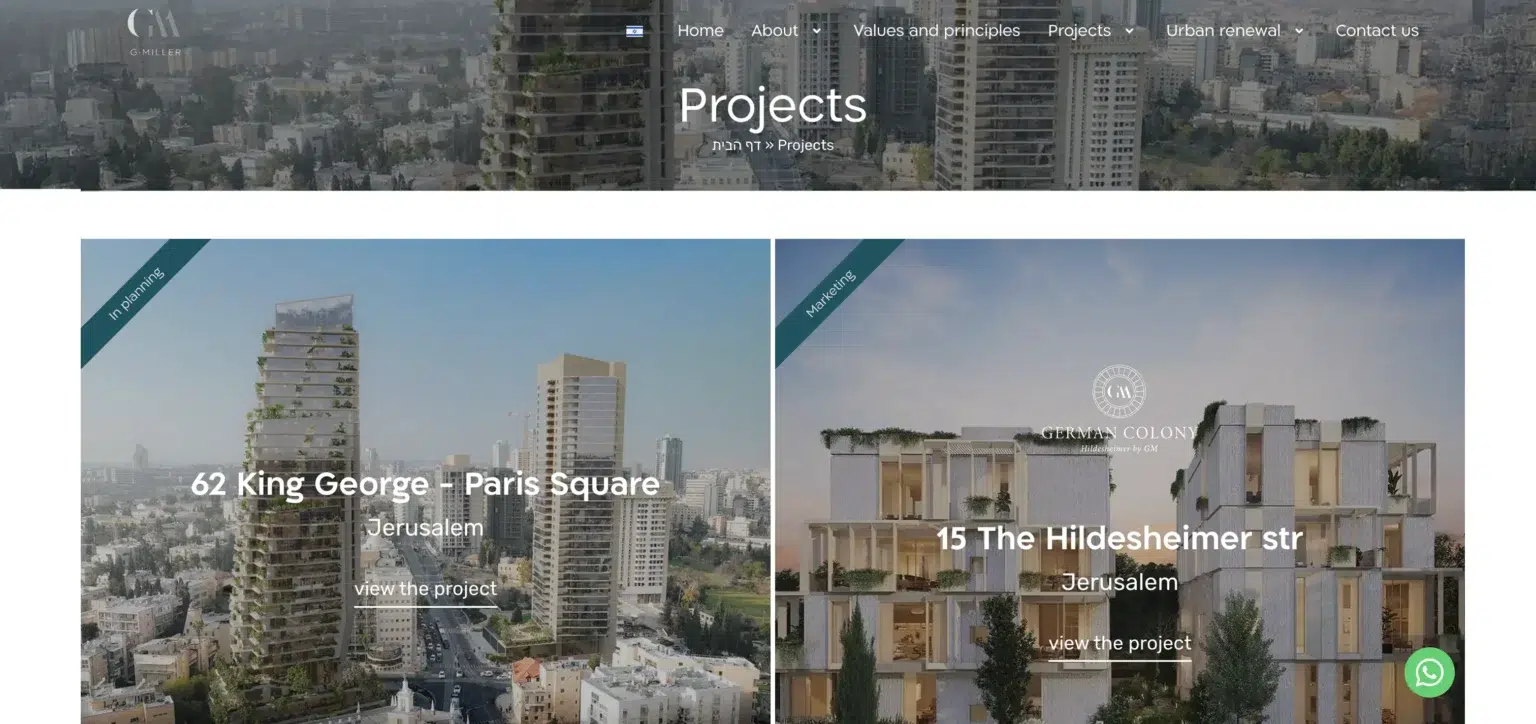This screenshot has height=724, width=1536.
Task: Open the About menu item
Action: coord(774,31)
